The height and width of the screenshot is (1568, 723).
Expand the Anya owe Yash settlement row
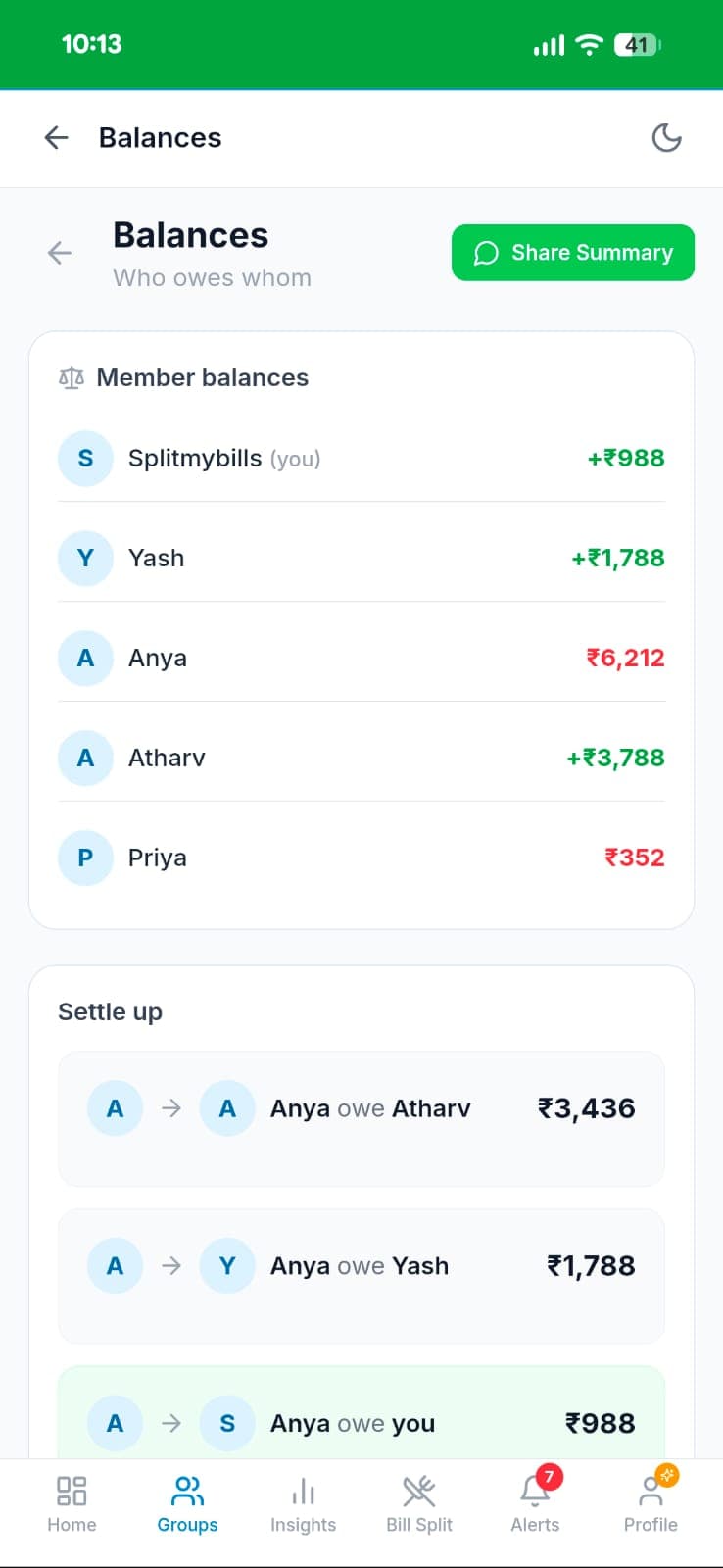[x=361, y=1275]
